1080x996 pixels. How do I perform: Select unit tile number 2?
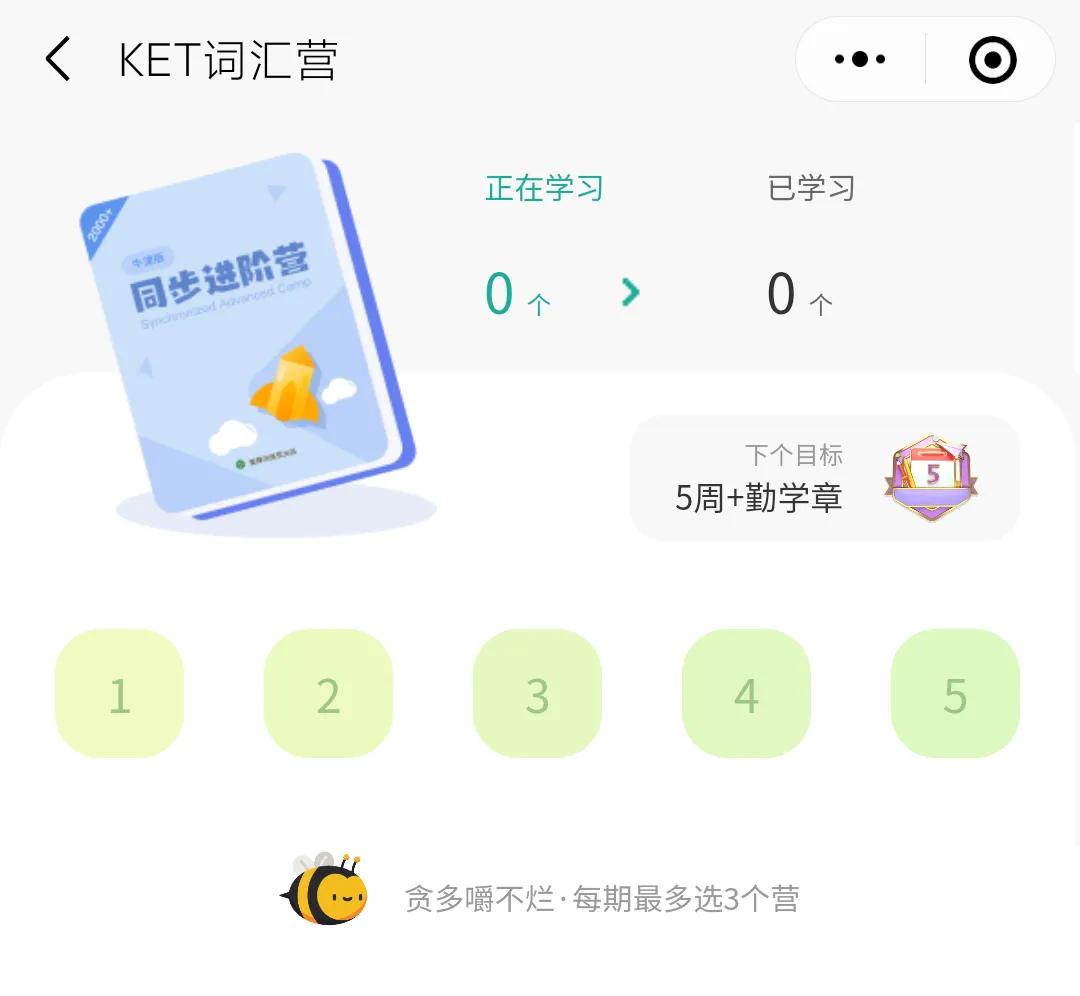click(328, 694)
